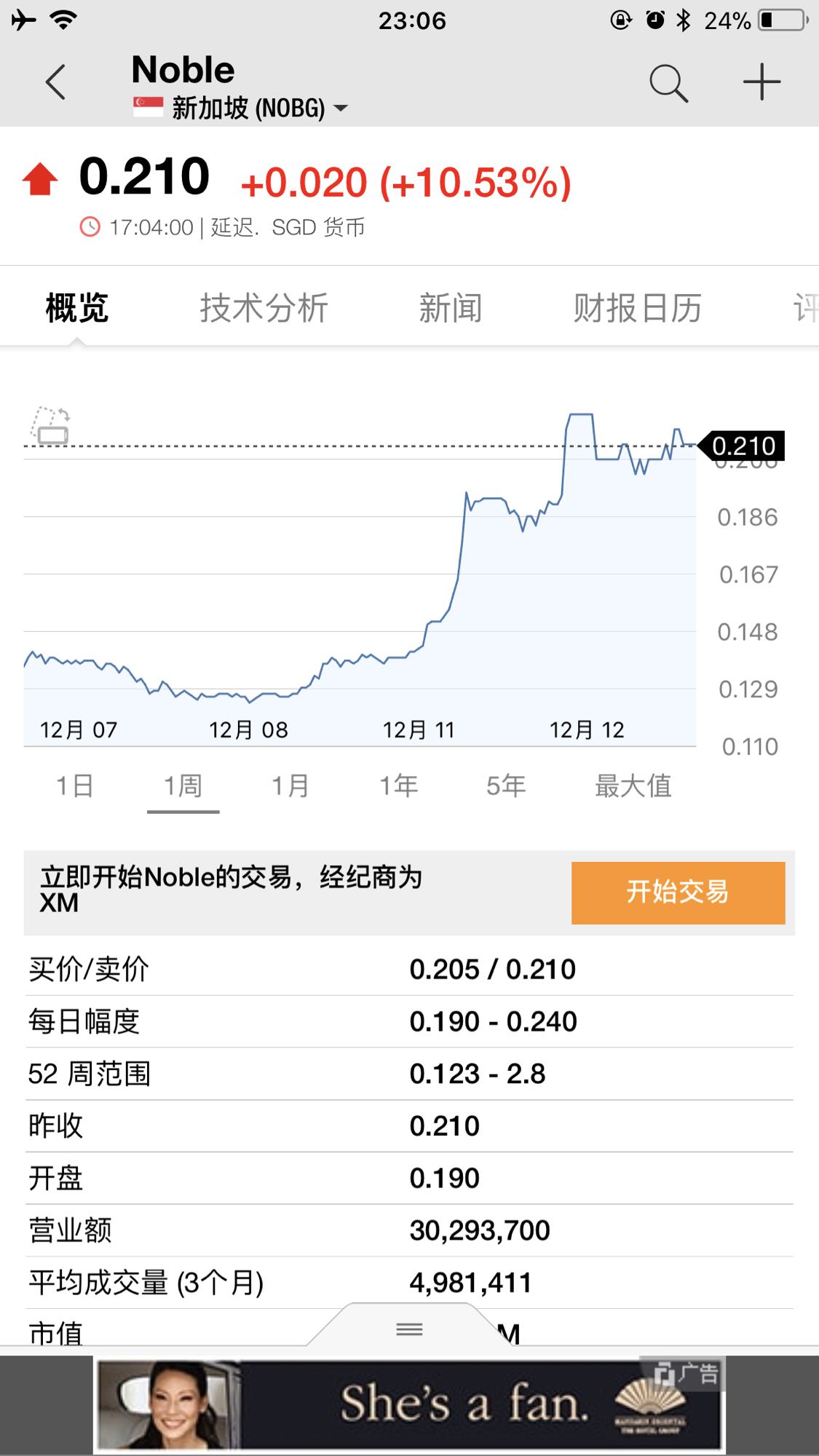Switch to the 新闻 tab
The width and height of the screenshot is (819, 1456).
click(x=451, y=308)
